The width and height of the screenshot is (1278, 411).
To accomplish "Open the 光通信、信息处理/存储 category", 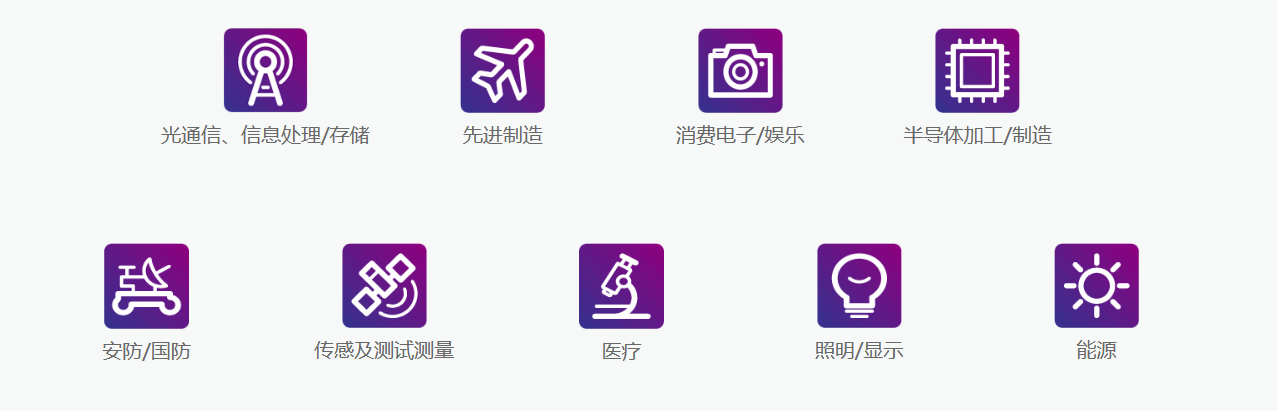I will click(265, 70).
